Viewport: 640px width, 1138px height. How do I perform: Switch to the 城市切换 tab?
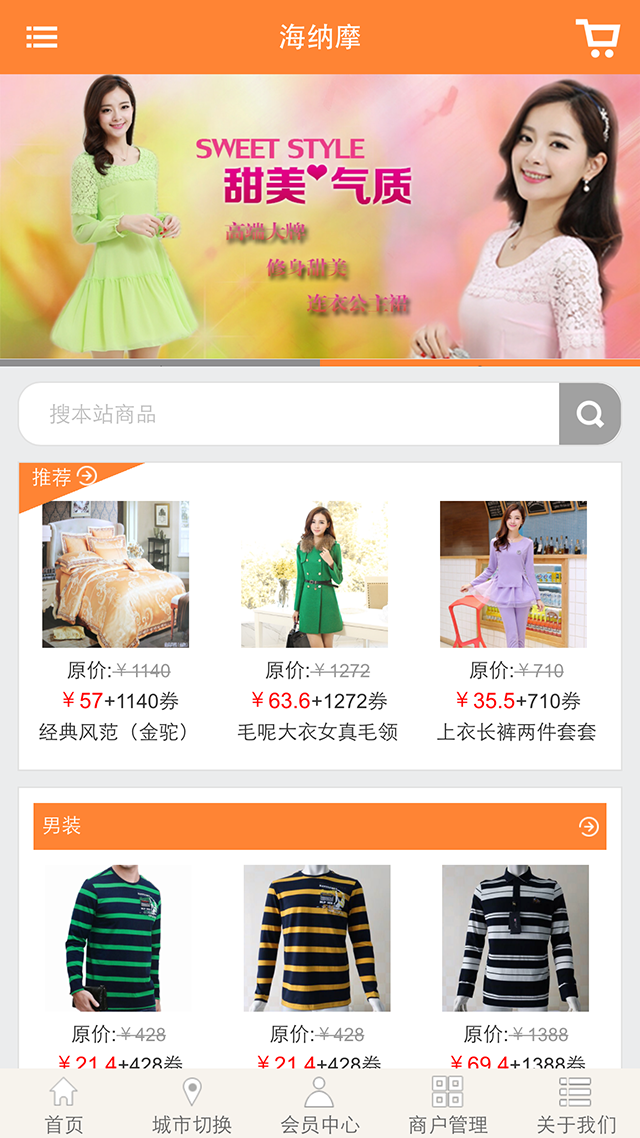192,1104
